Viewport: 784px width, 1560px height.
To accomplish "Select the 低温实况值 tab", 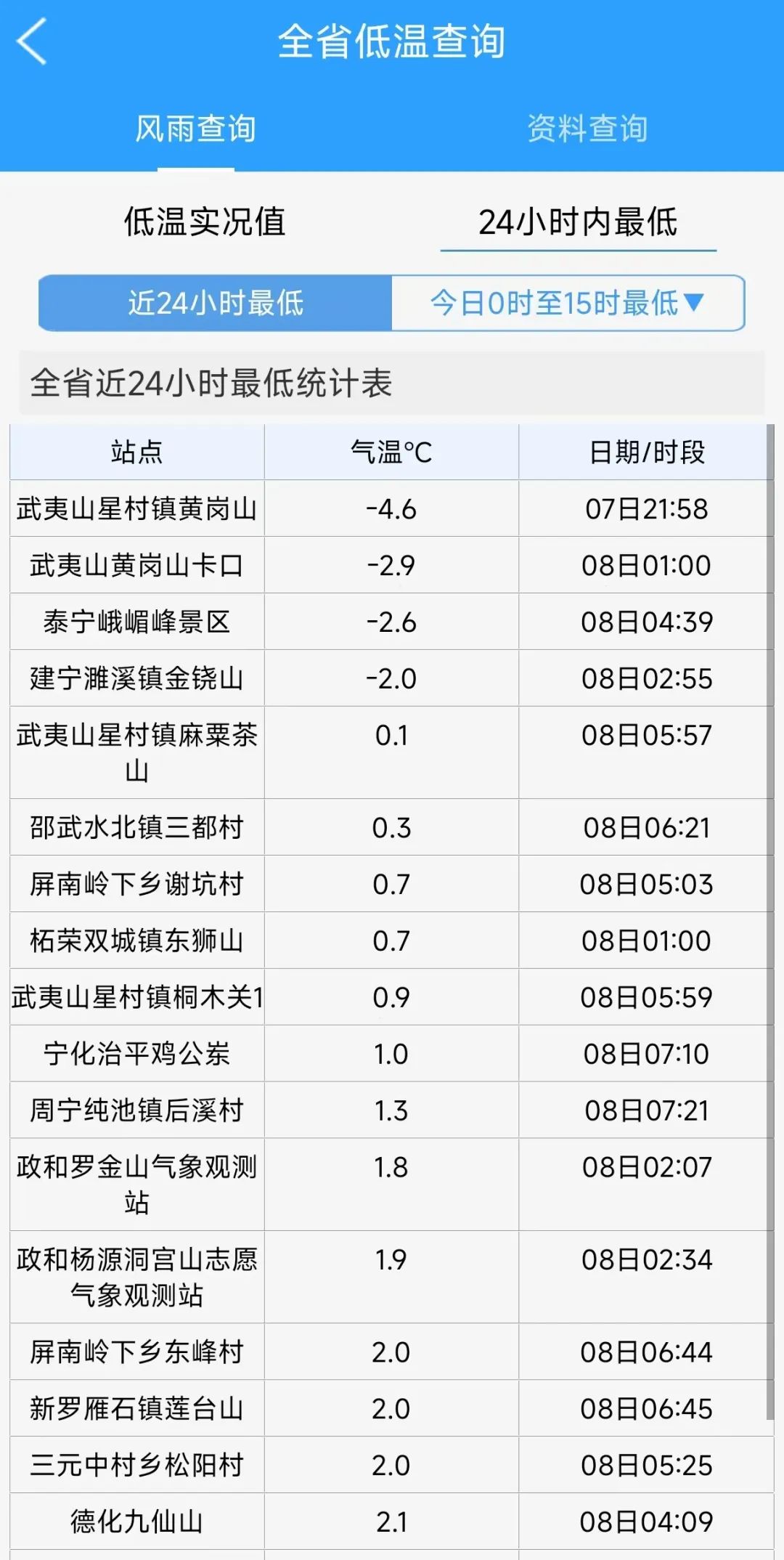I will pyautogui.click(x=205, y=222).
